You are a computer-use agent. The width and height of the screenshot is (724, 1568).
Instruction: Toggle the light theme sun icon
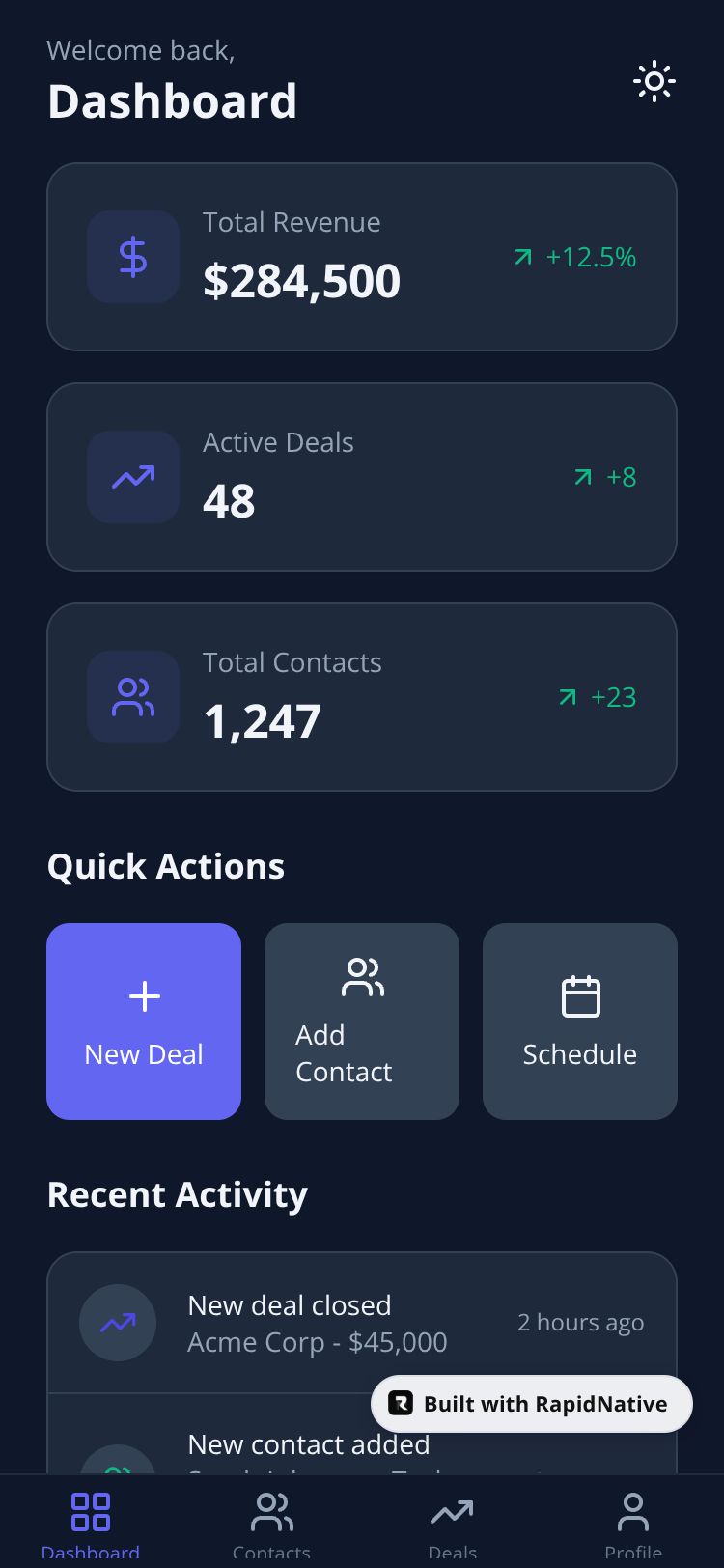[654, 82]
